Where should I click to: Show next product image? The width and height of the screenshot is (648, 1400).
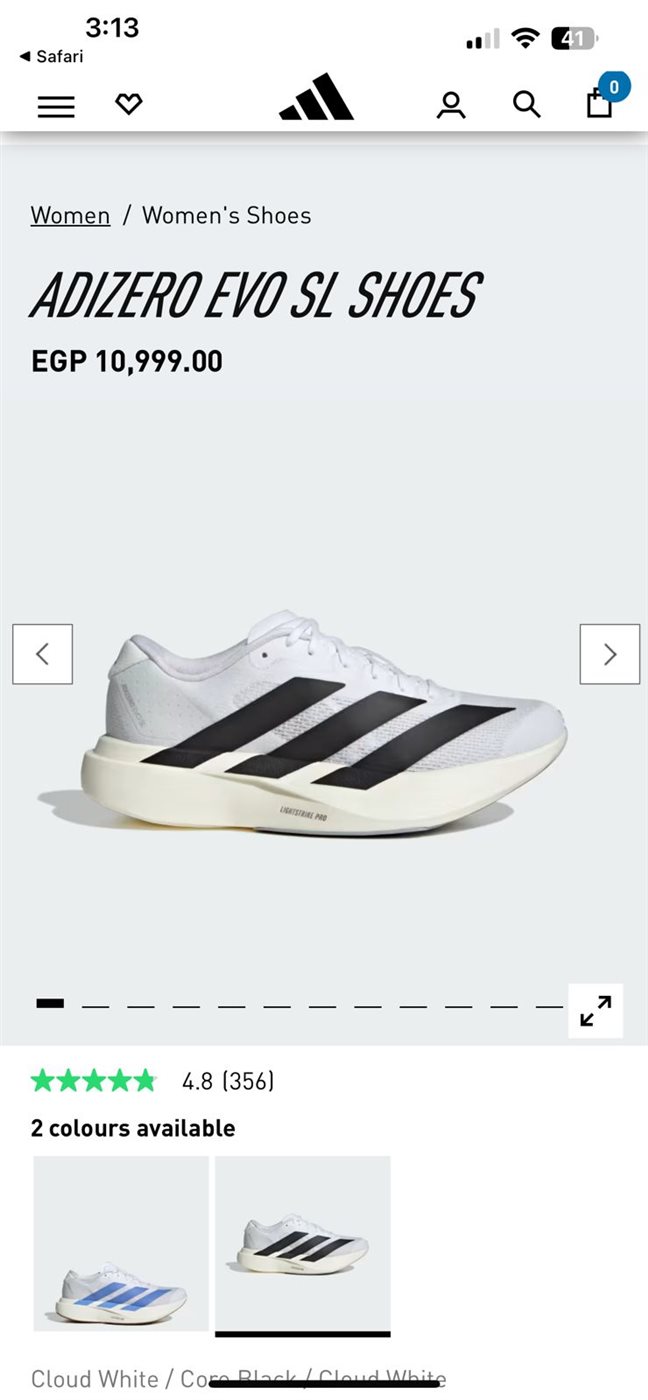[609, 654]
